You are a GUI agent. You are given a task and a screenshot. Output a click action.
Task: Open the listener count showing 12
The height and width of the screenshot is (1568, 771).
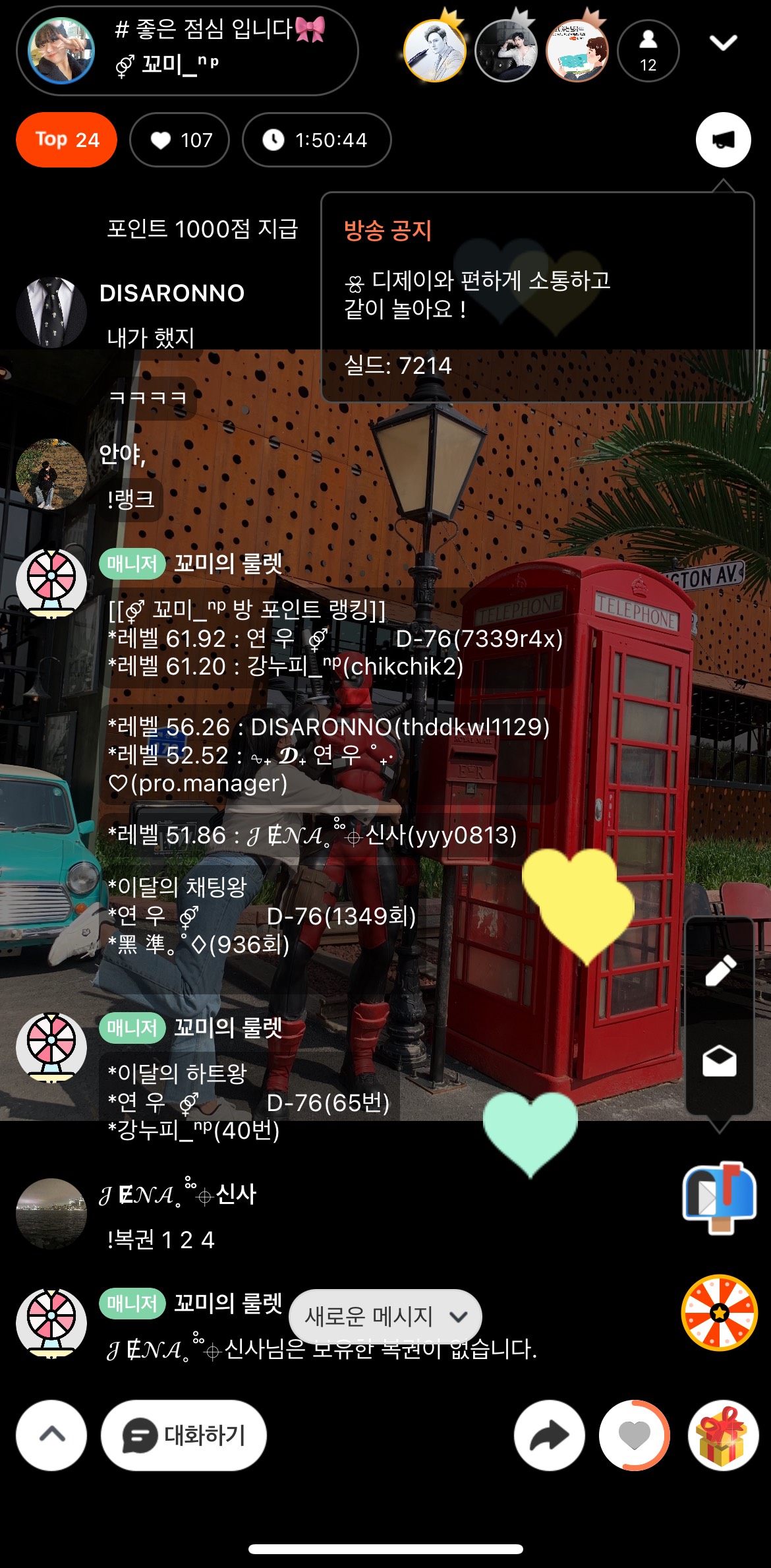tap(648, 51)
